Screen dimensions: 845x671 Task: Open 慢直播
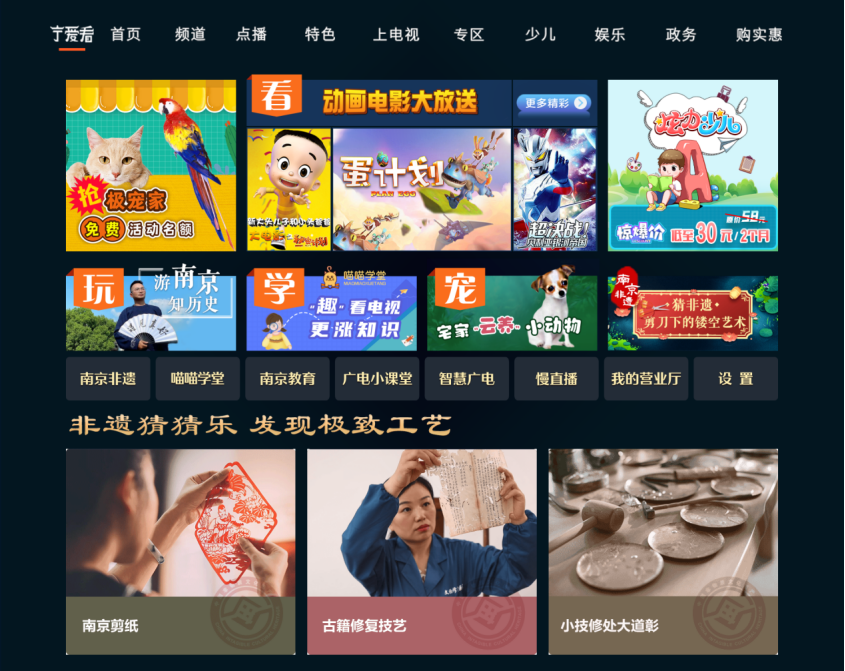pyautogui.click(x=556, y=379)
